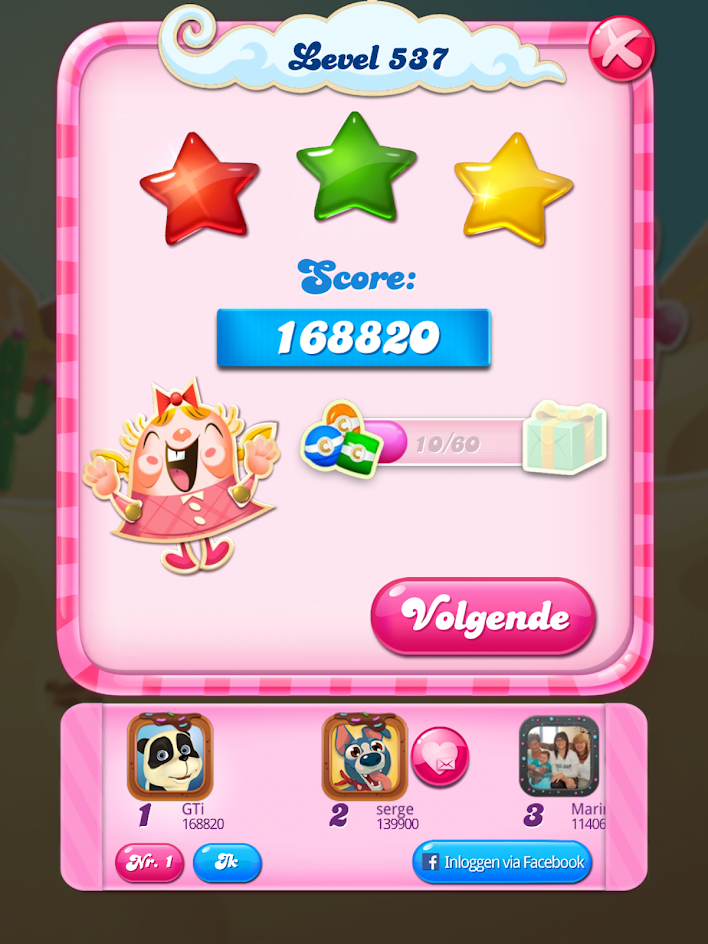The width and height of the screenshot is (708, 944).
Task: Tap the gift box reward
Action: [x=565, y=437]
